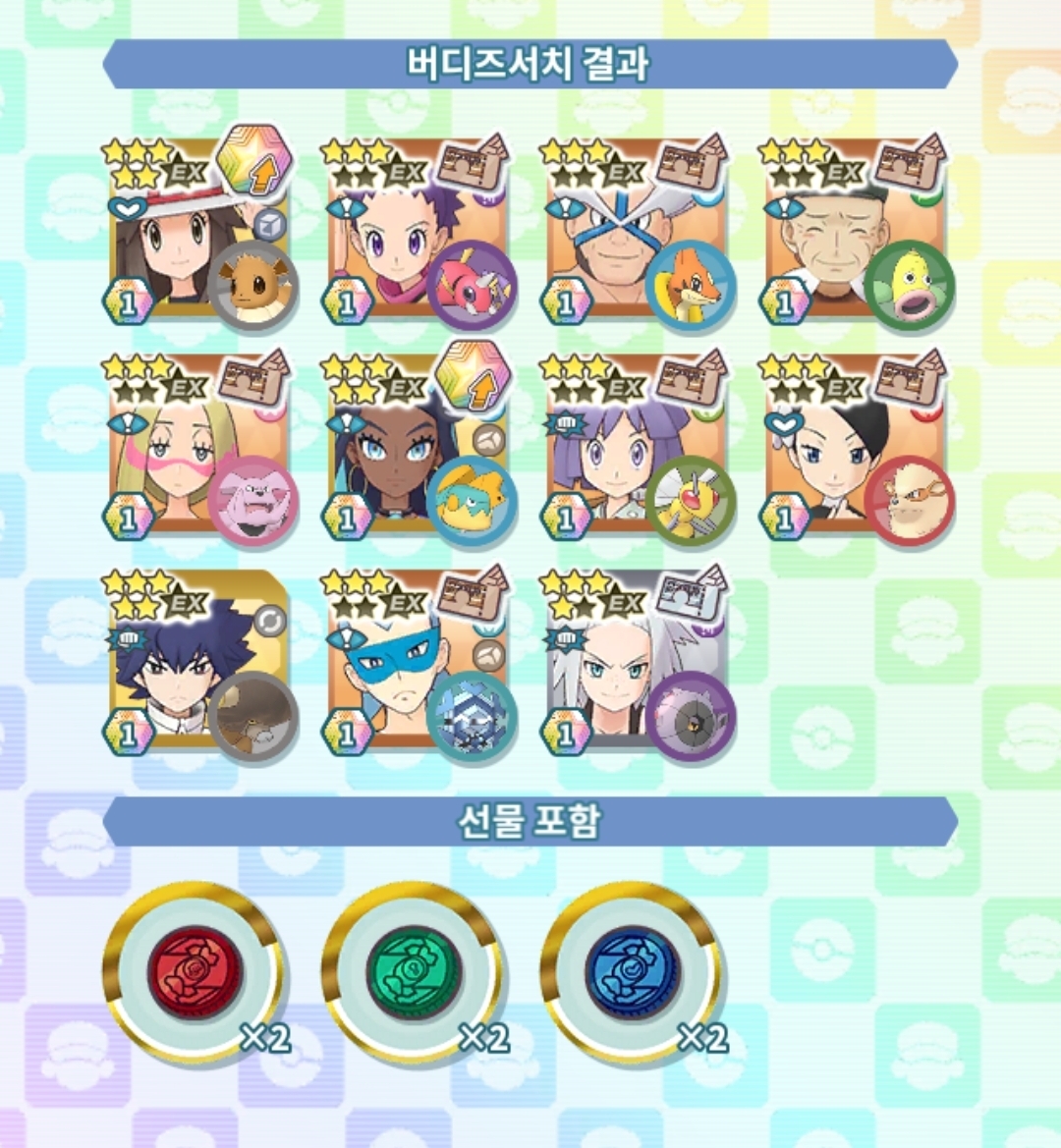Screen dimensions: 1061x1148
Task: Tap the green gift coin x2
Action: (413, 972)
